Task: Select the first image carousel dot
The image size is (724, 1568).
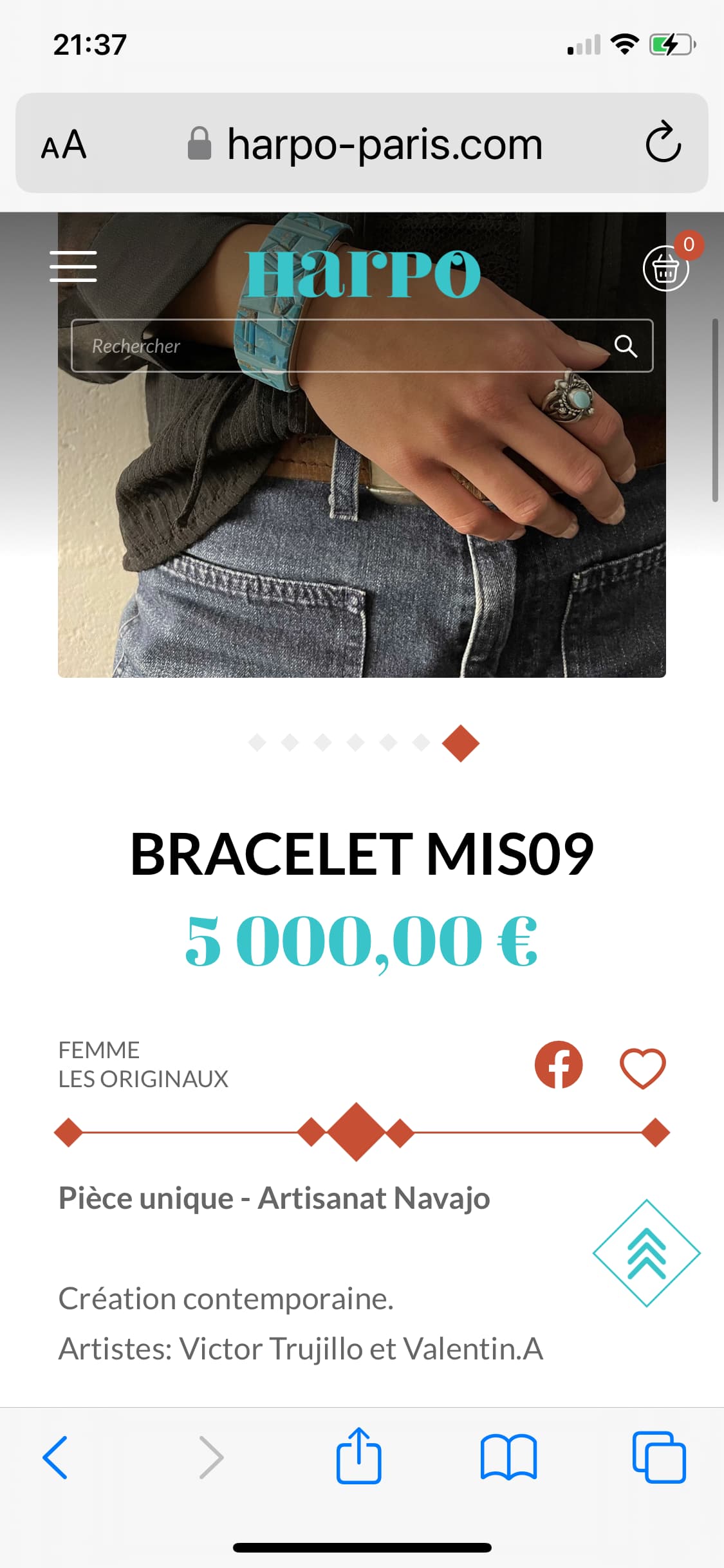Action: pos(257,742)
